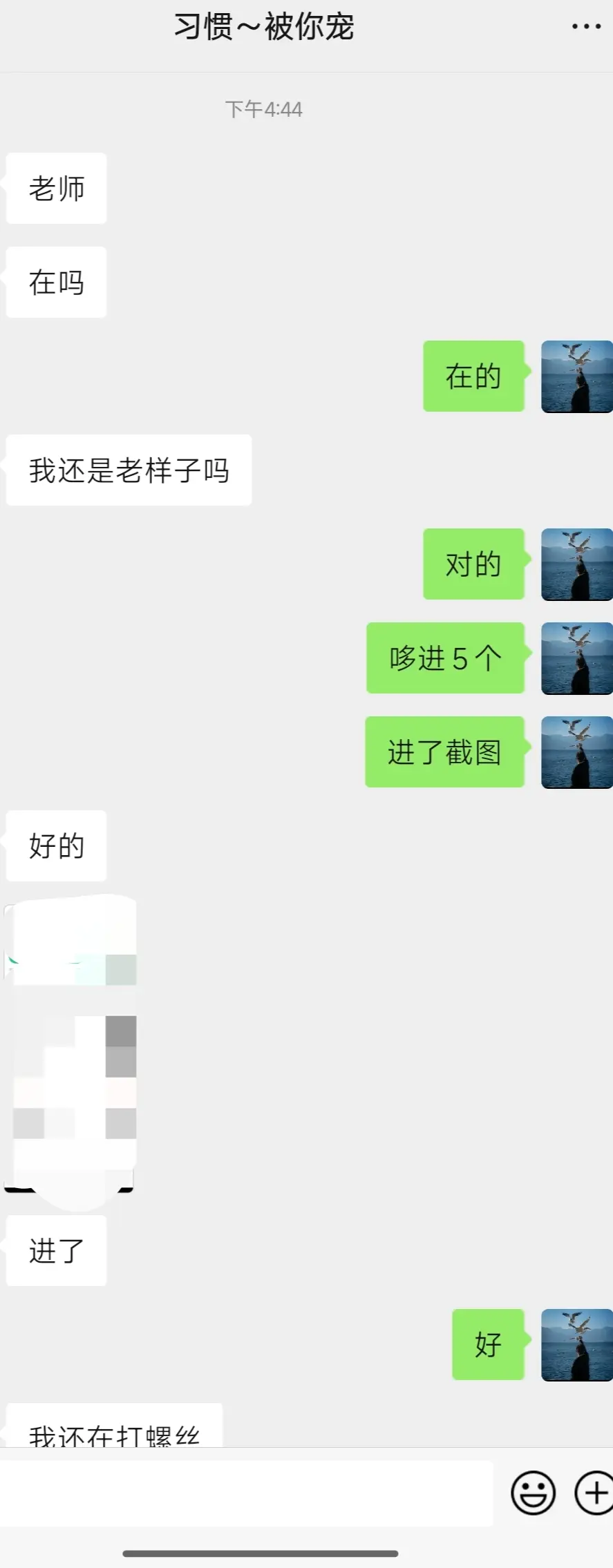
Task: Select the '在吗' message bubble
Action: pos(56,281)
